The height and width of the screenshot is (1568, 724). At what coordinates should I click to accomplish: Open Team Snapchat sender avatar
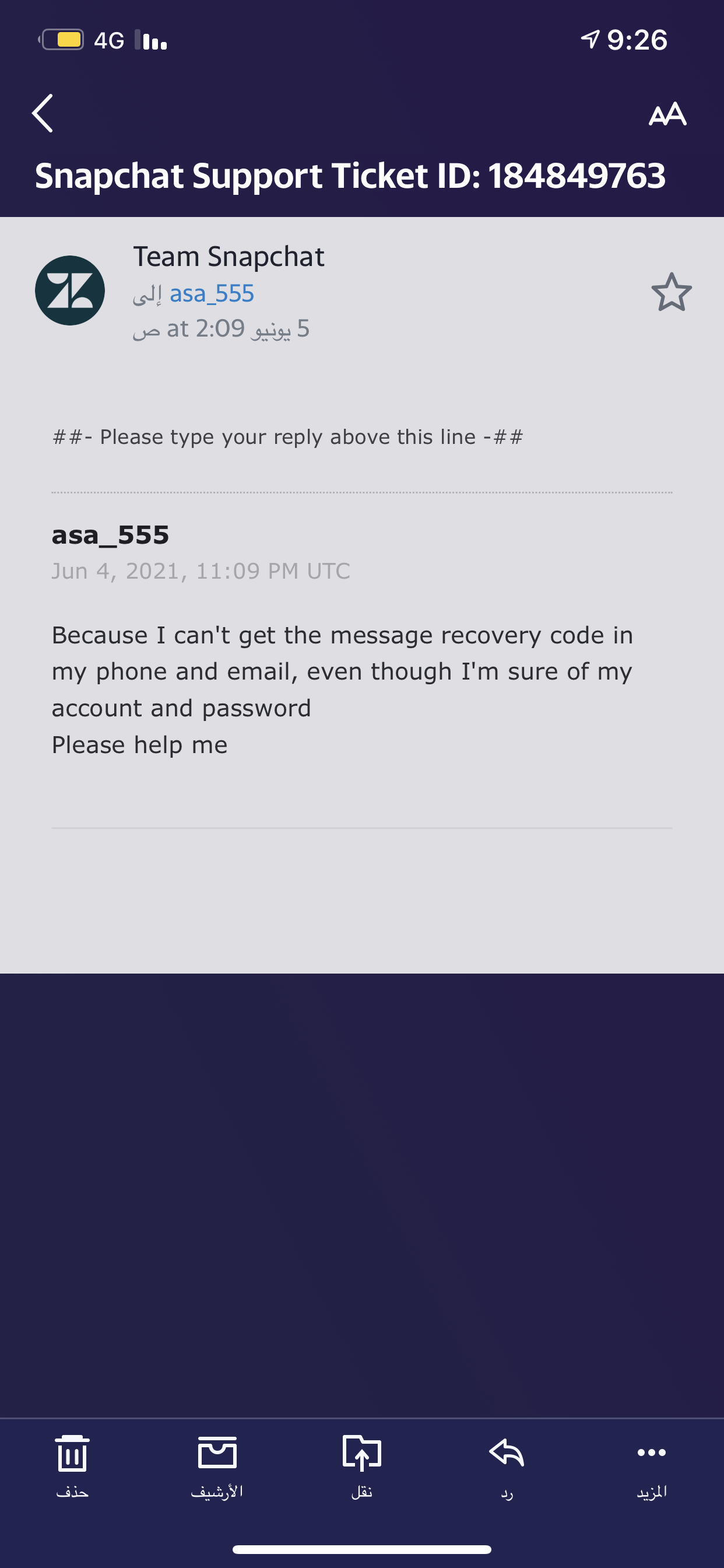pos(70,290)
